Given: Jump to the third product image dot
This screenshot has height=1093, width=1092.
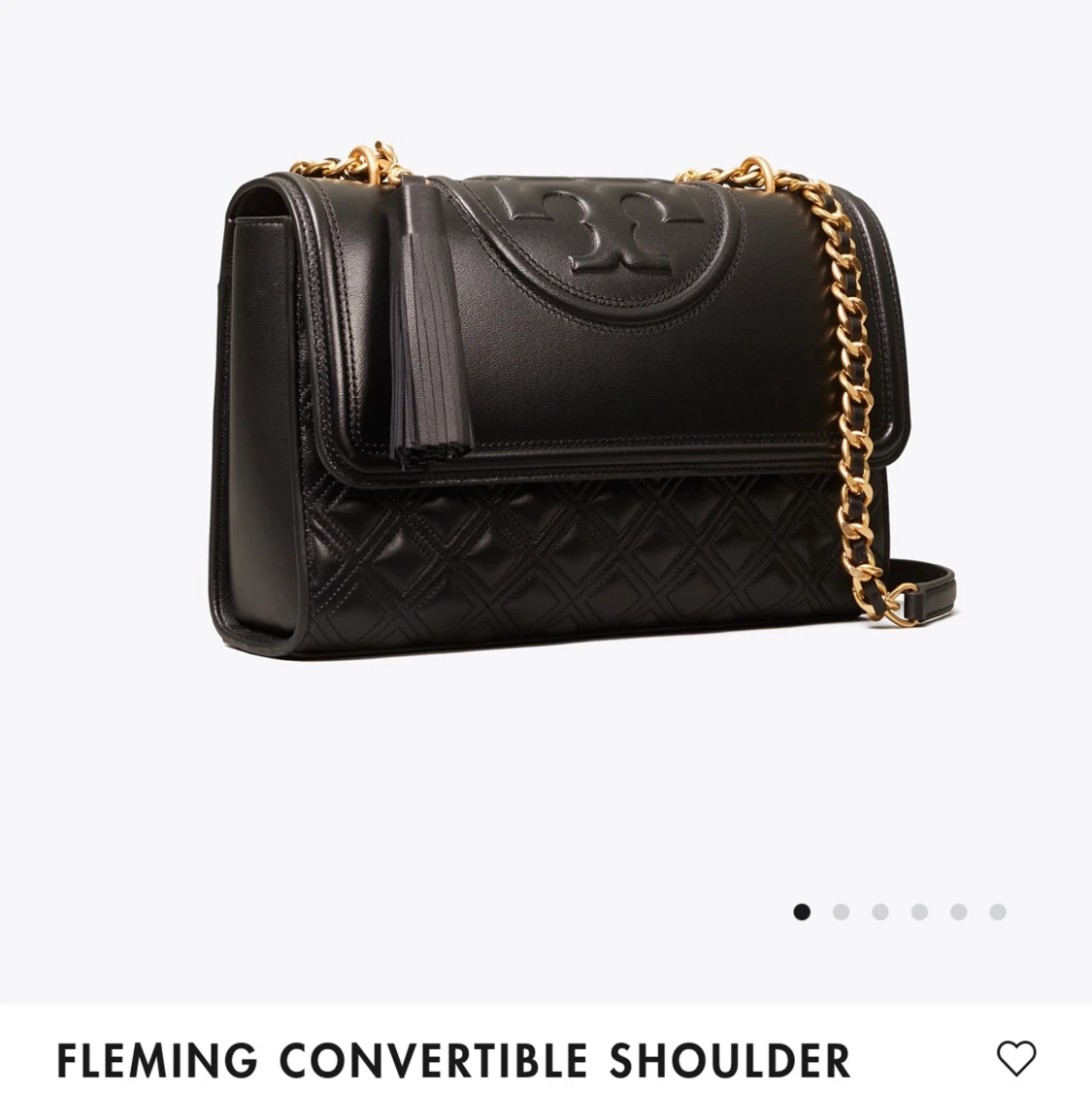Looking at the screenshot, I should point(877,911).
